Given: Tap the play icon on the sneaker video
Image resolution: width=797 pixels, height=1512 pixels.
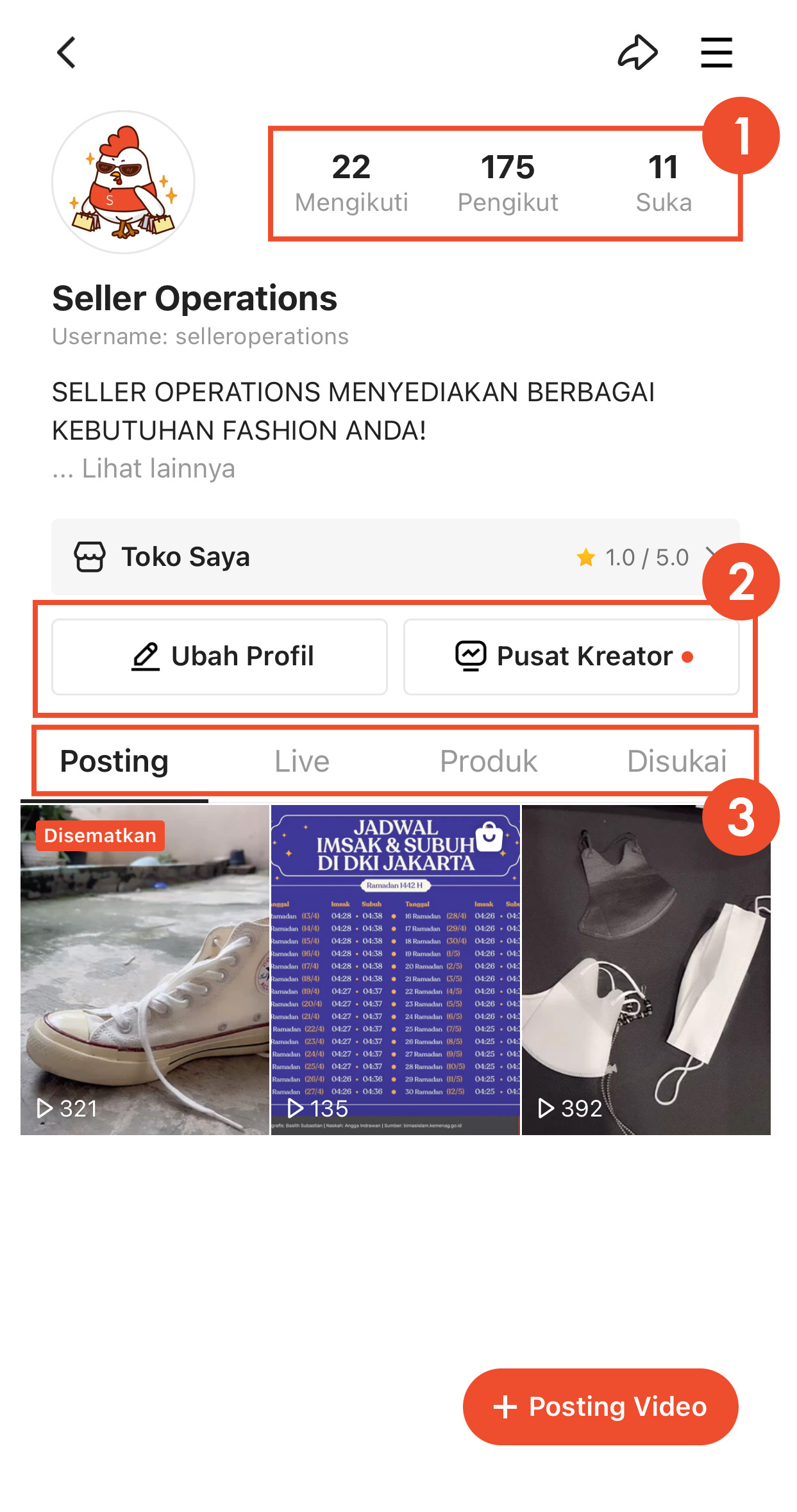Looking at the screenshot, I should tap(45, 1108).
